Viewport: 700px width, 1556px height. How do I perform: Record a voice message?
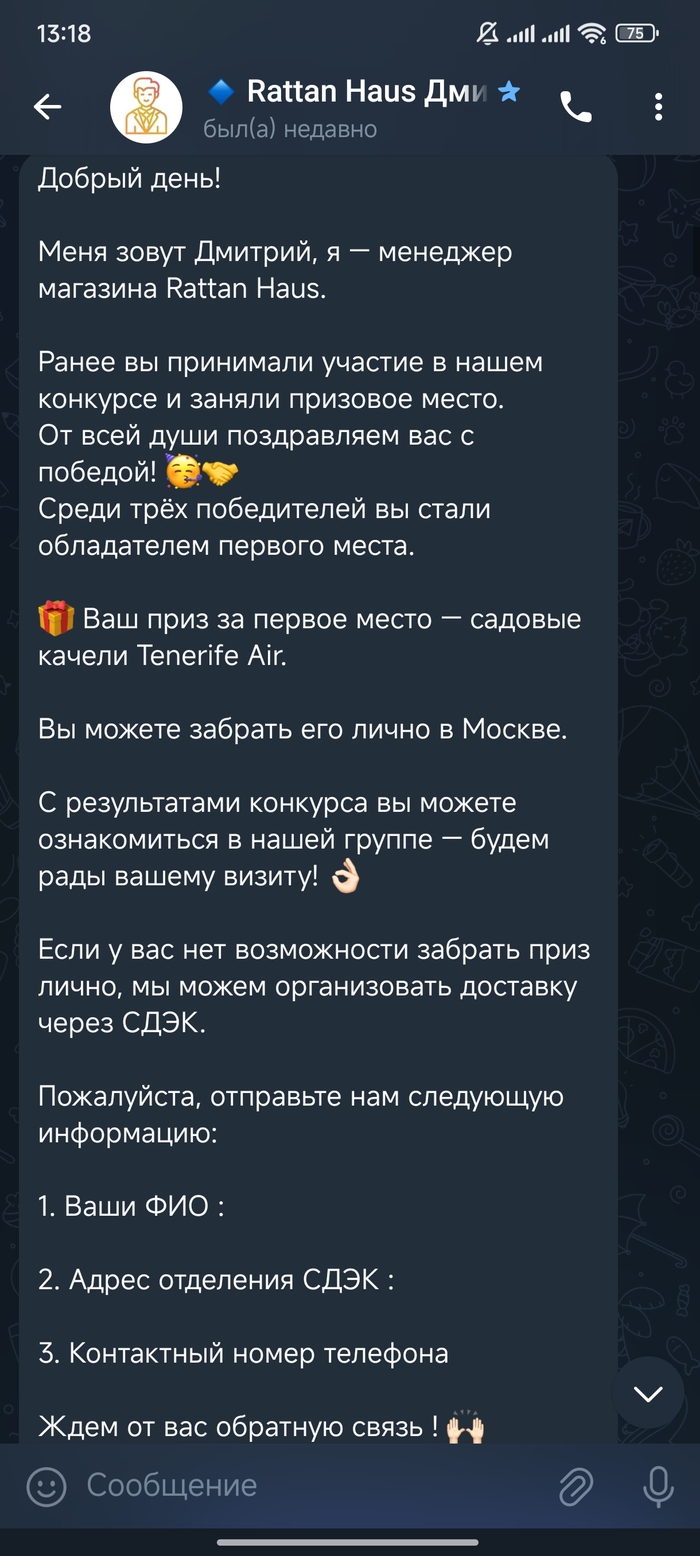(657, 1486)
